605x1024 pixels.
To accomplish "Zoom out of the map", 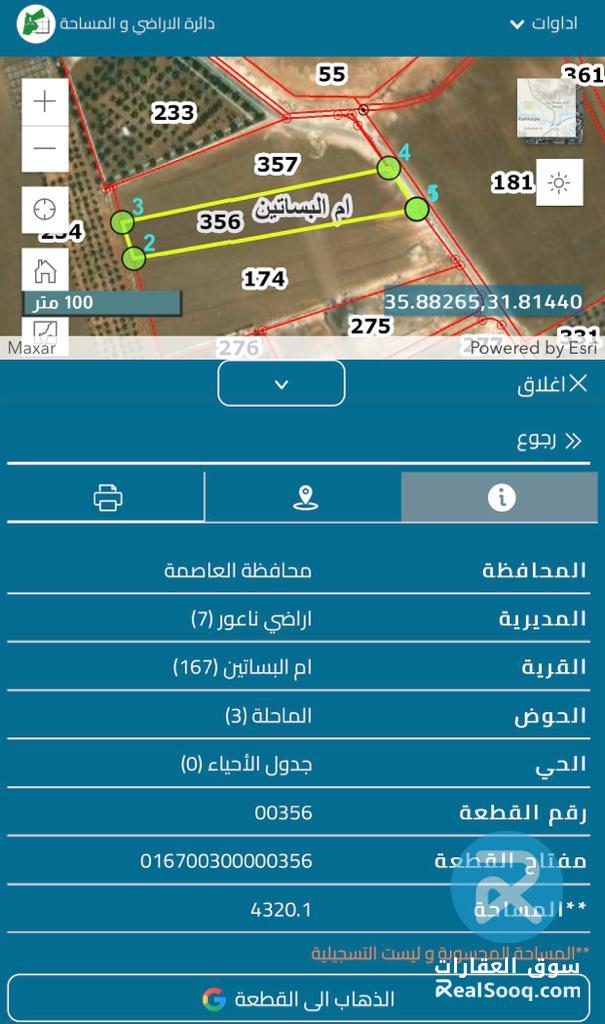I will coord(44,148).
